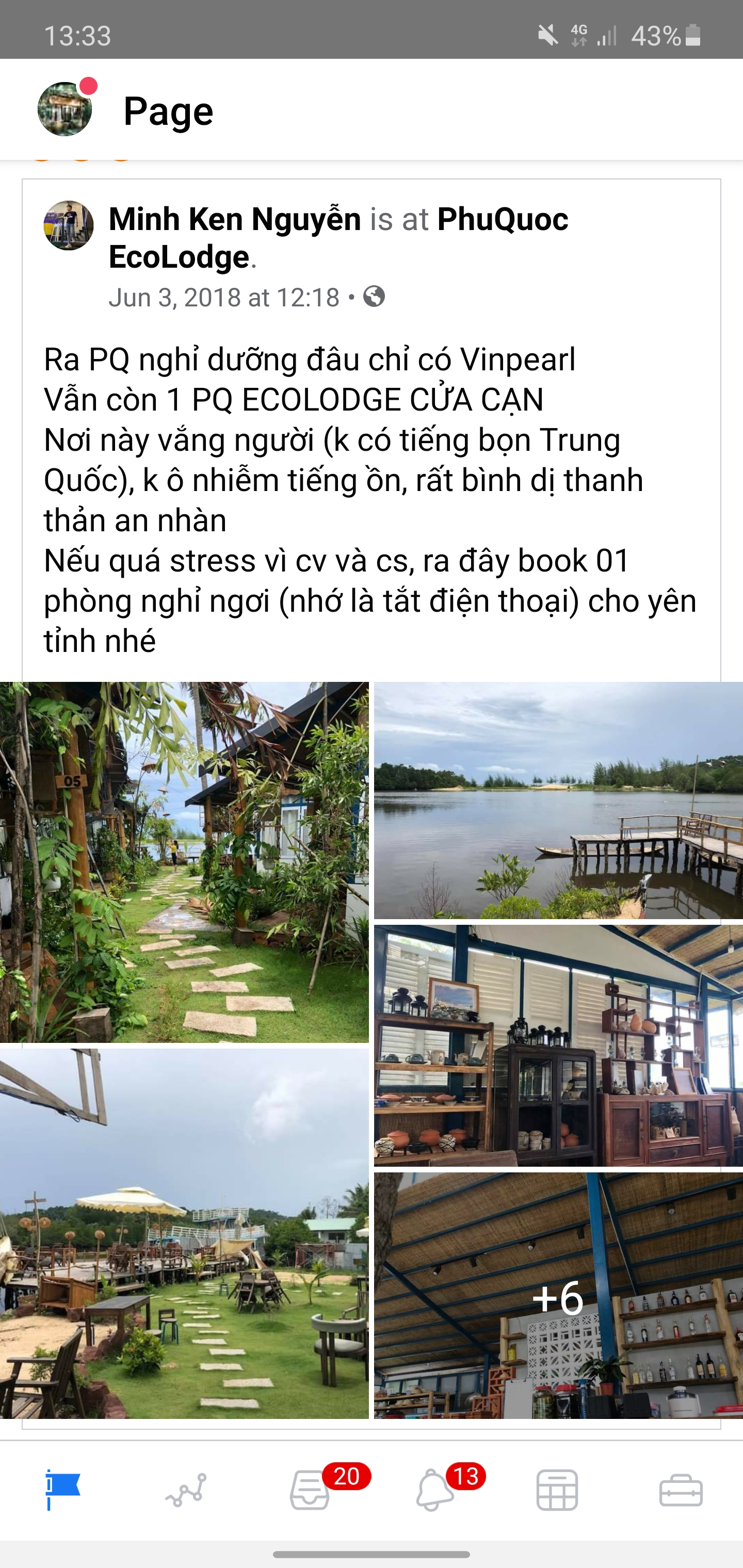Switch to the Page flag tab
The image size is (743, 1568).
(x=63, y=1490)
